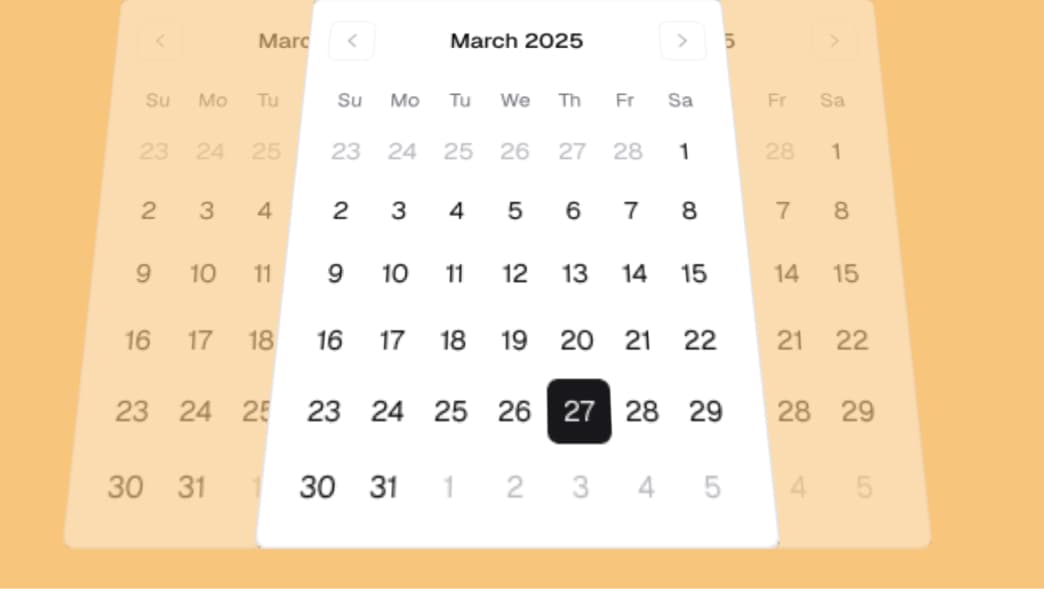Tap March 19 date cell
The image size is (1044, 589).
[514, 341]
